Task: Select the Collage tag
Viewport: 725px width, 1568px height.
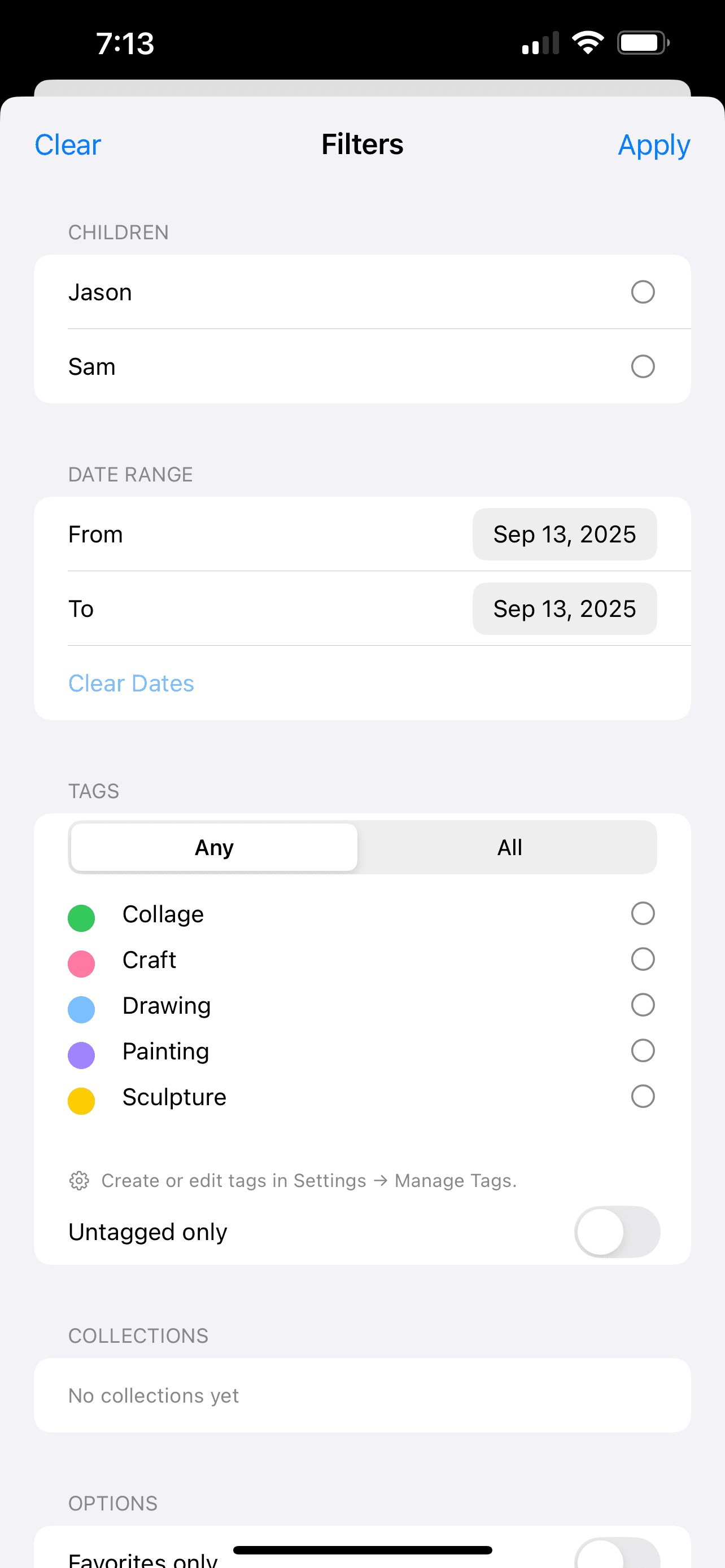Action: pos(642,913)
